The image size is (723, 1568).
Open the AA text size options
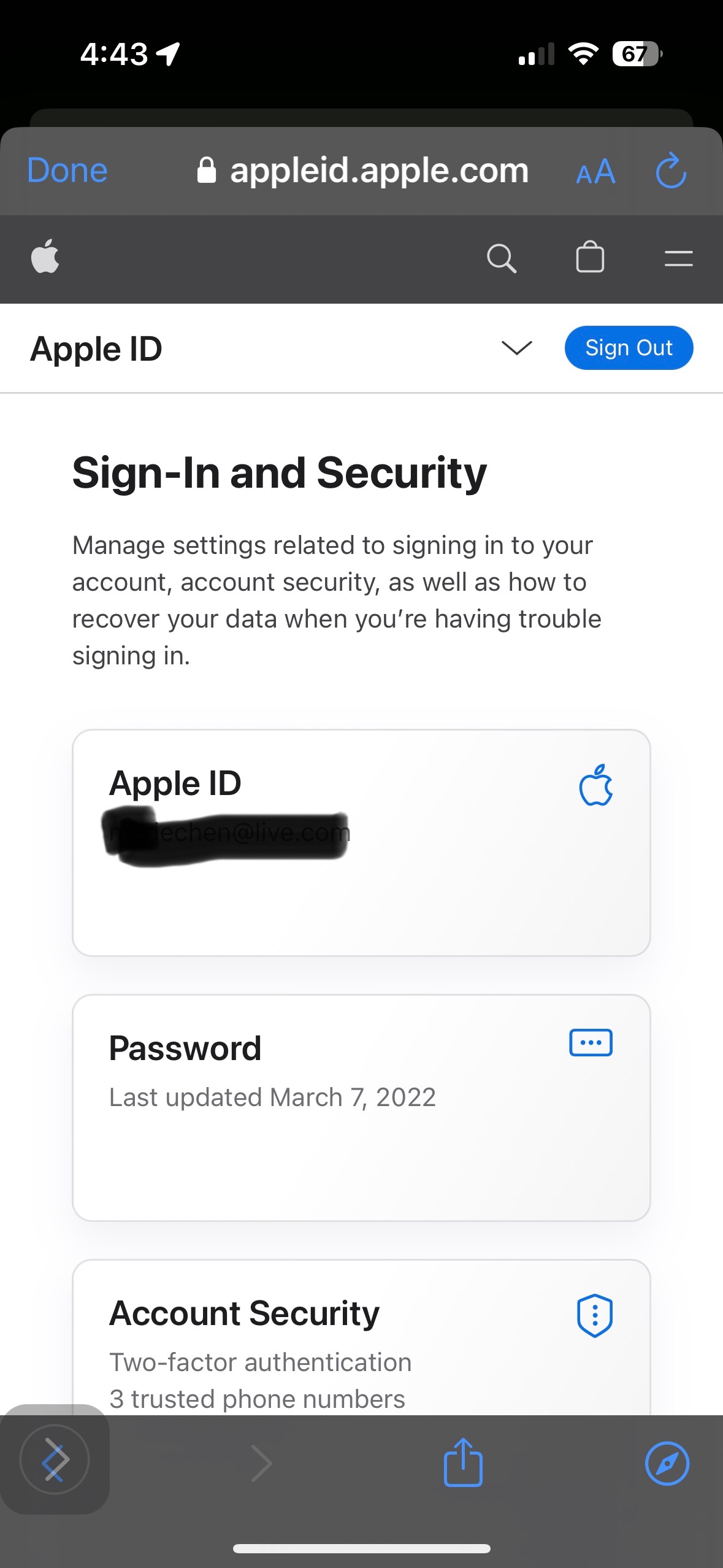click(x=595, y=172)
